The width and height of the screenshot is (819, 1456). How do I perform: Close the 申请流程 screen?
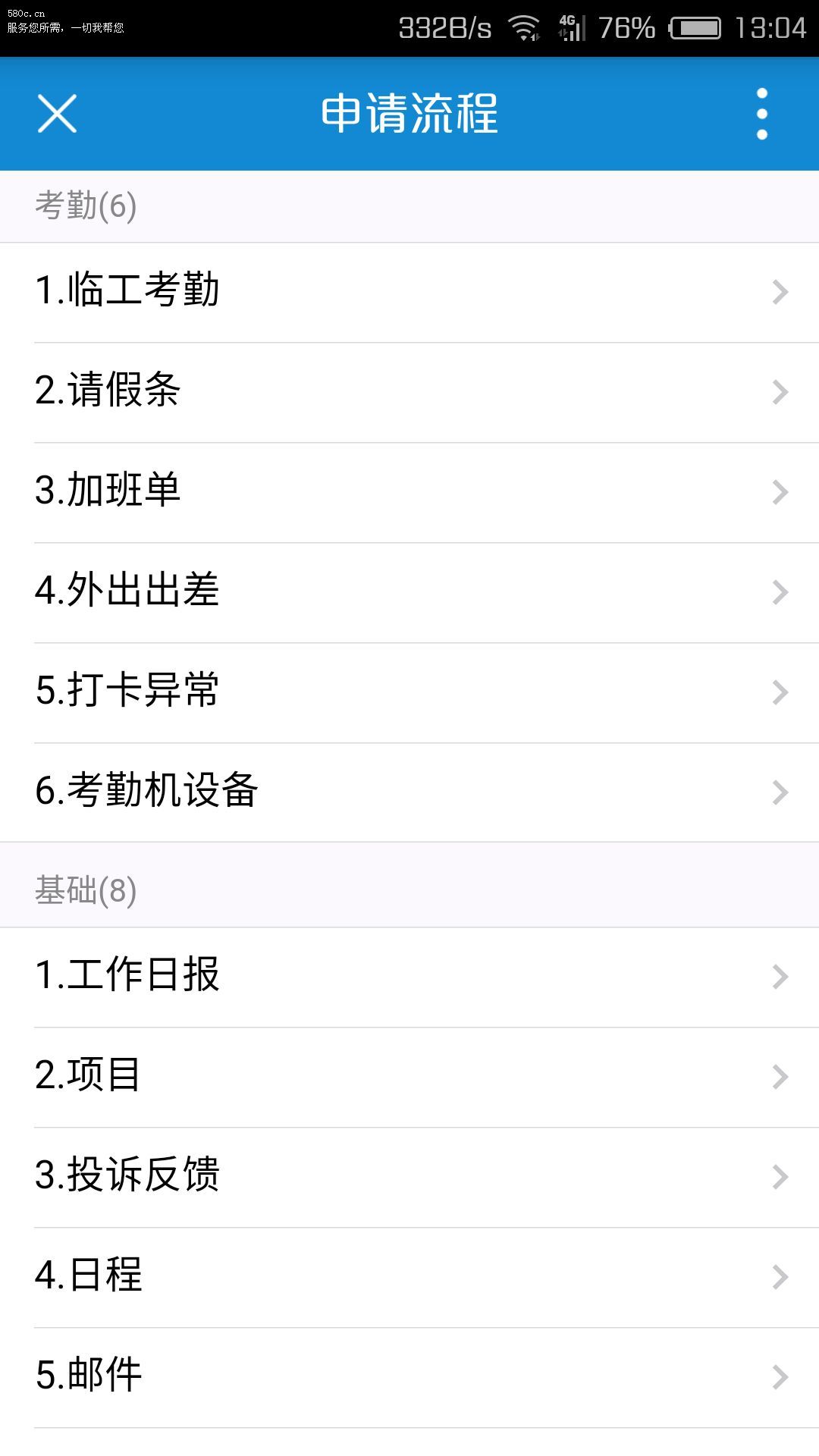click(x=58, y=114)
